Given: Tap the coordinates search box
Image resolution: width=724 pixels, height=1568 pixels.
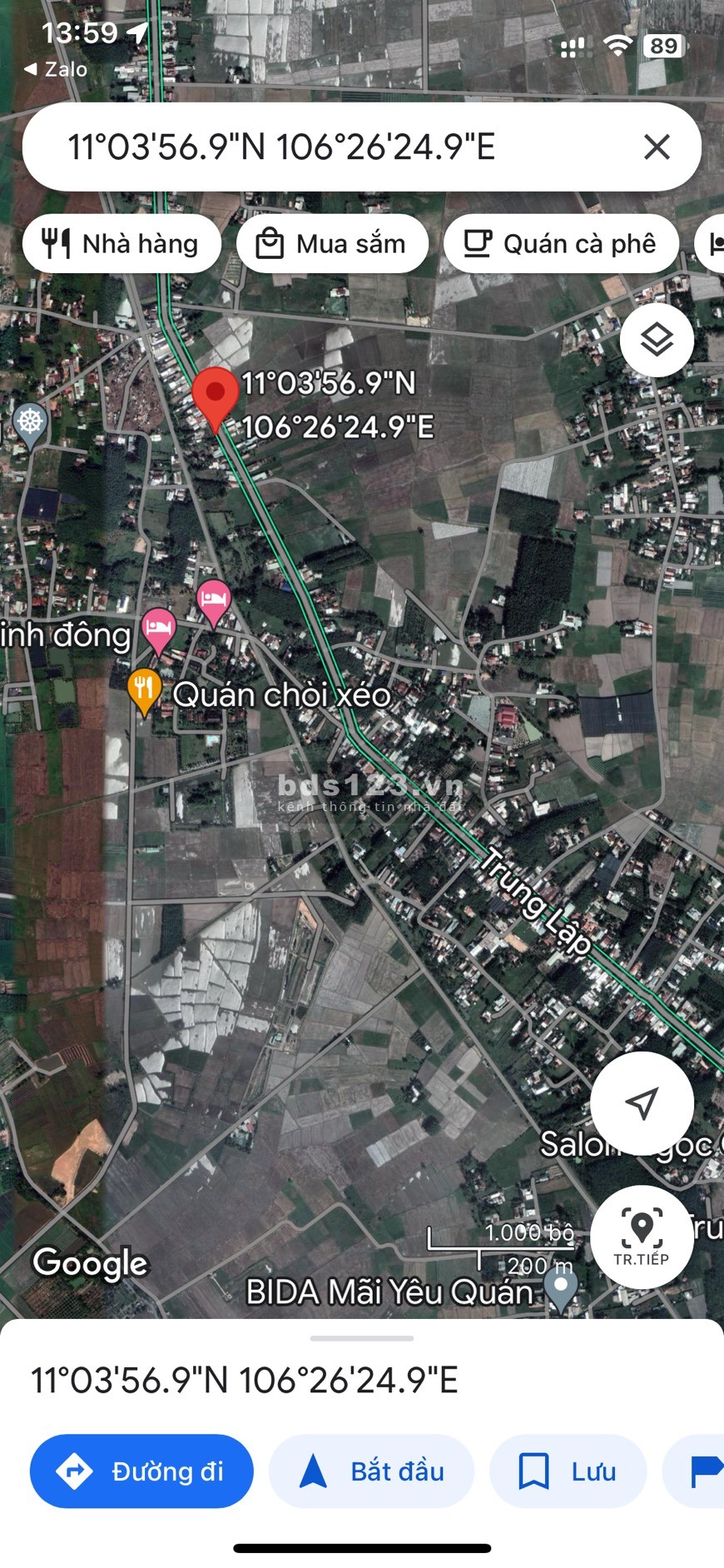Looking at the screenshot, I should click(x=333, y=147).
